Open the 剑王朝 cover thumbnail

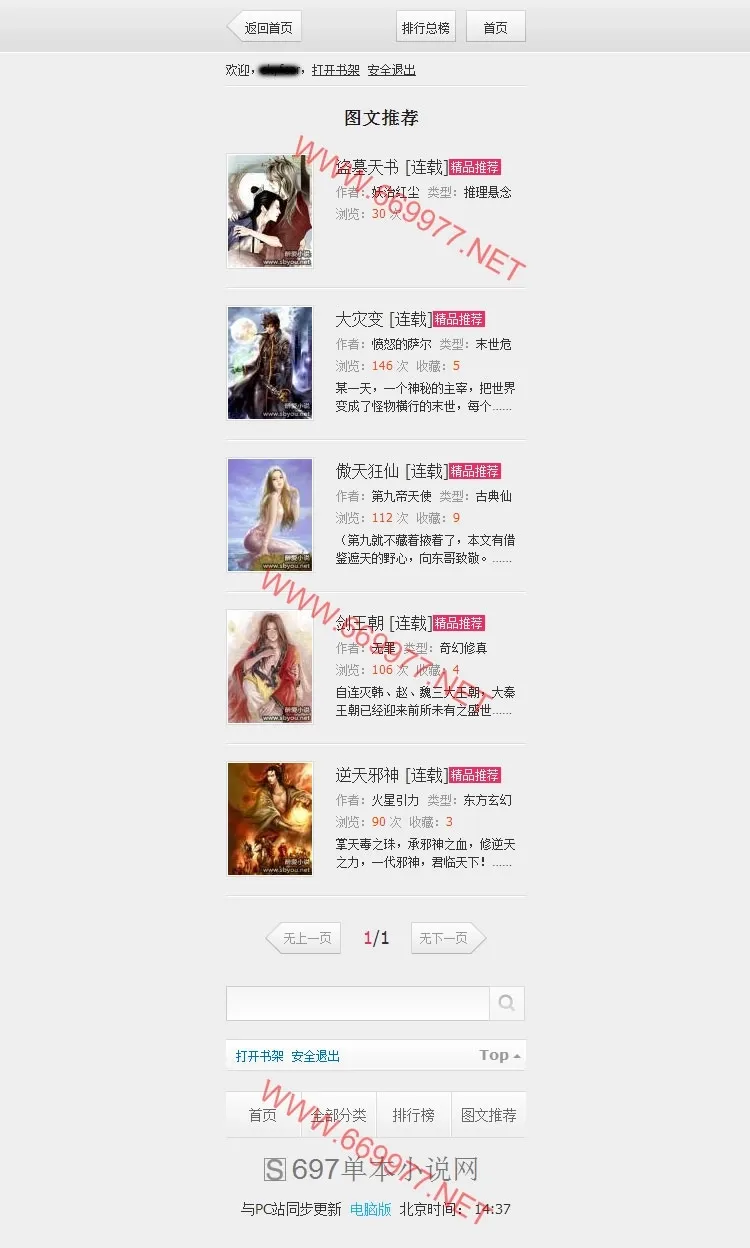[x=270, y=667]
